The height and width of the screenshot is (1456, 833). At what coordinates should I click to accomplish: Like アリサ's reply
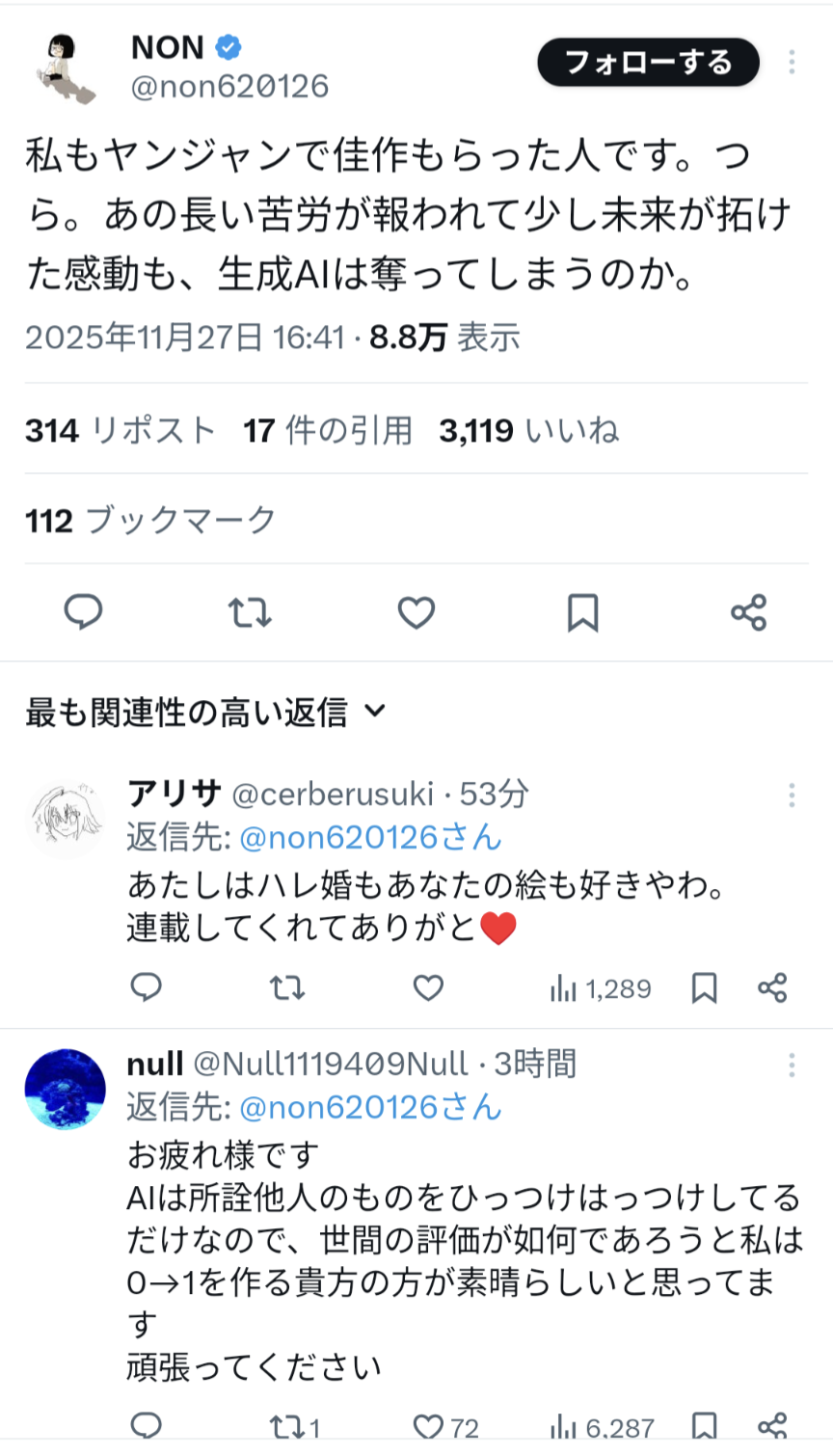click(x=428, y=988)
